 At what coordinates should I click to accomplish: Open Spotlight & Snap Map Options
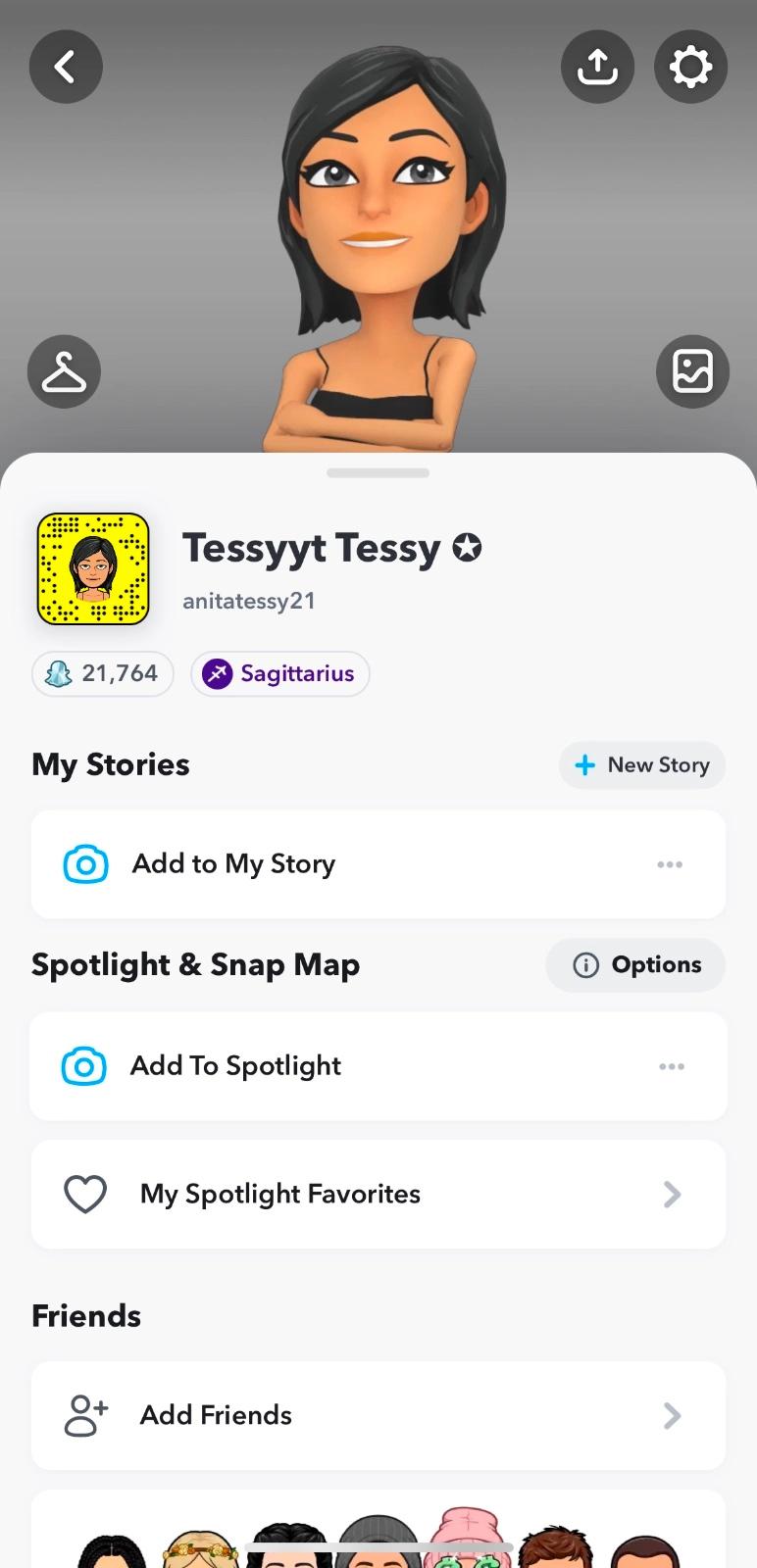coord(635,965)
